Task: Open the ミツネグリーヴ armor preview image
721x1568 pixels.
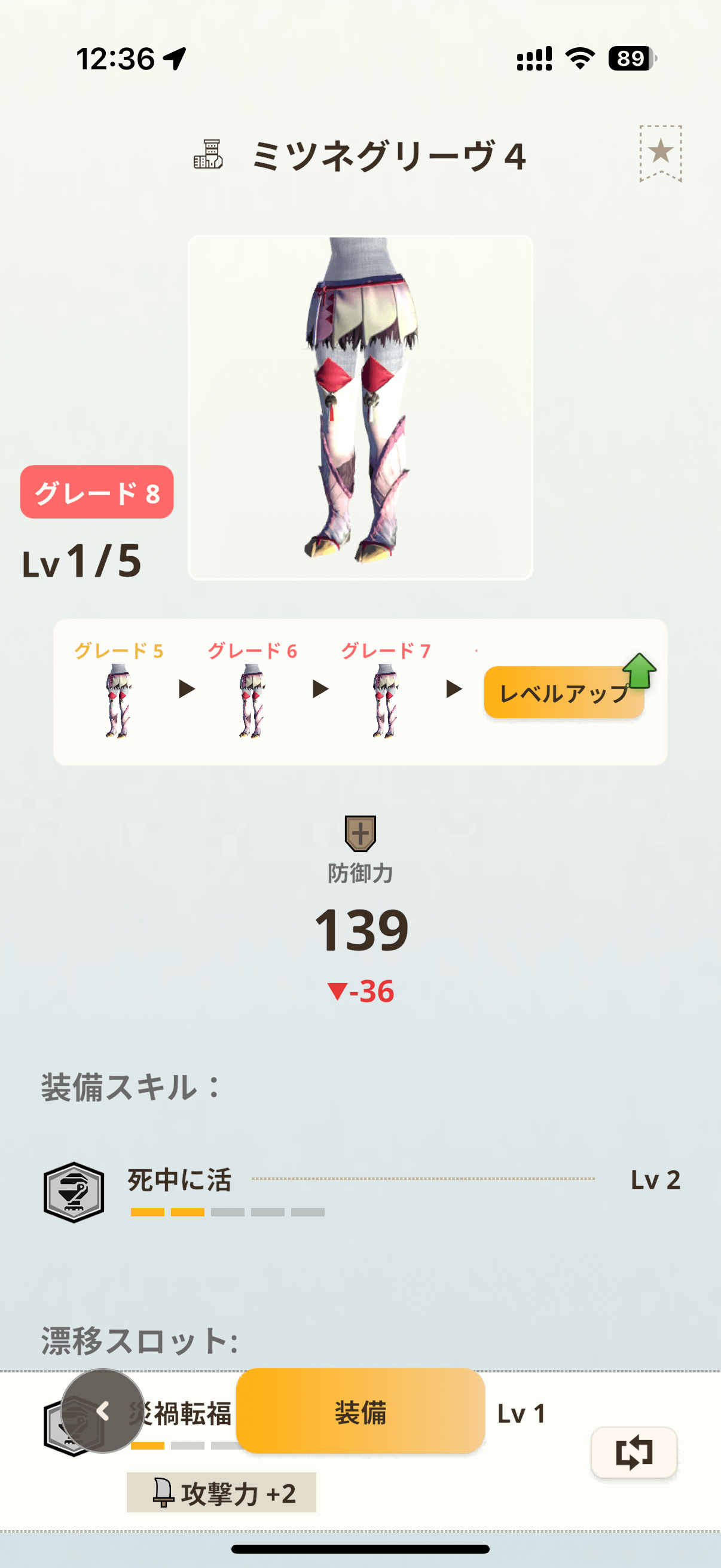Action: (360, 407)
